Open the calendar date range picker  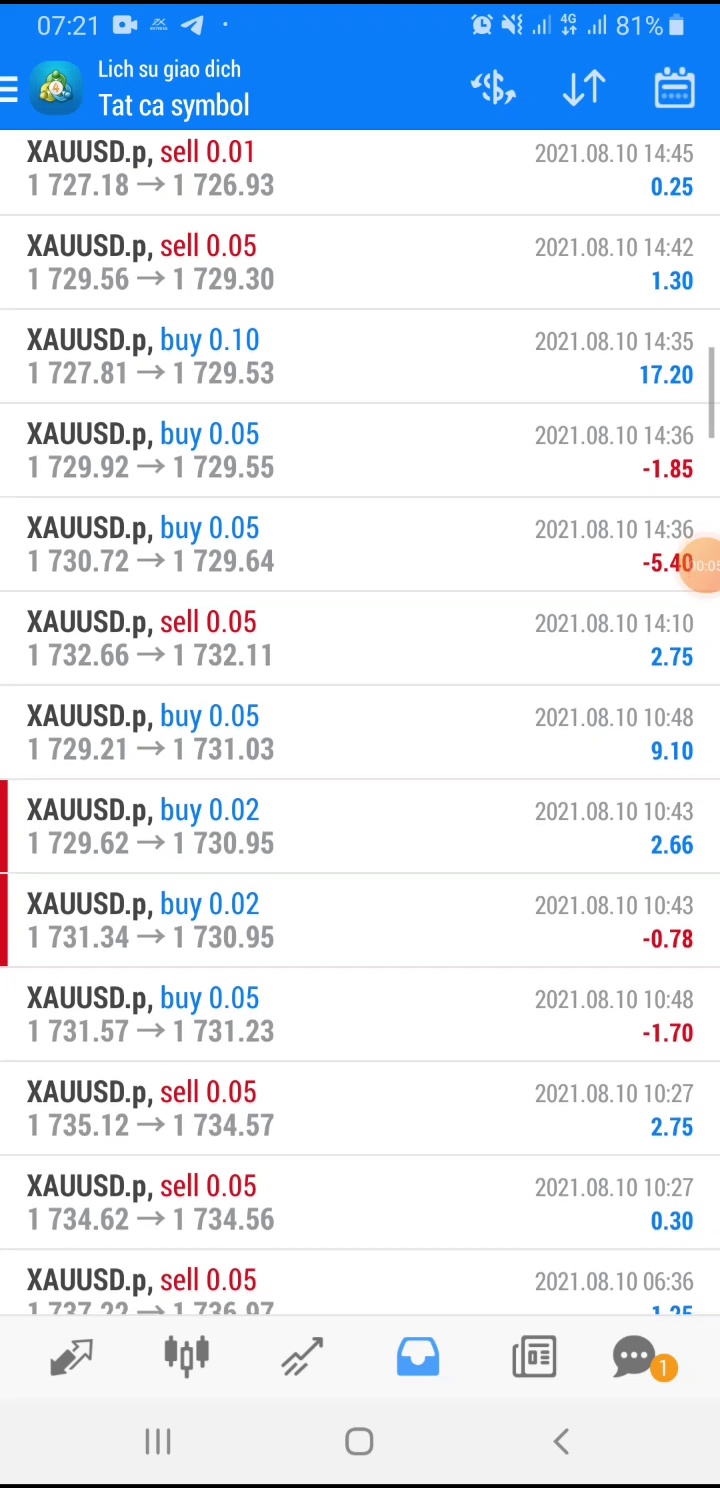pos(675,89)
